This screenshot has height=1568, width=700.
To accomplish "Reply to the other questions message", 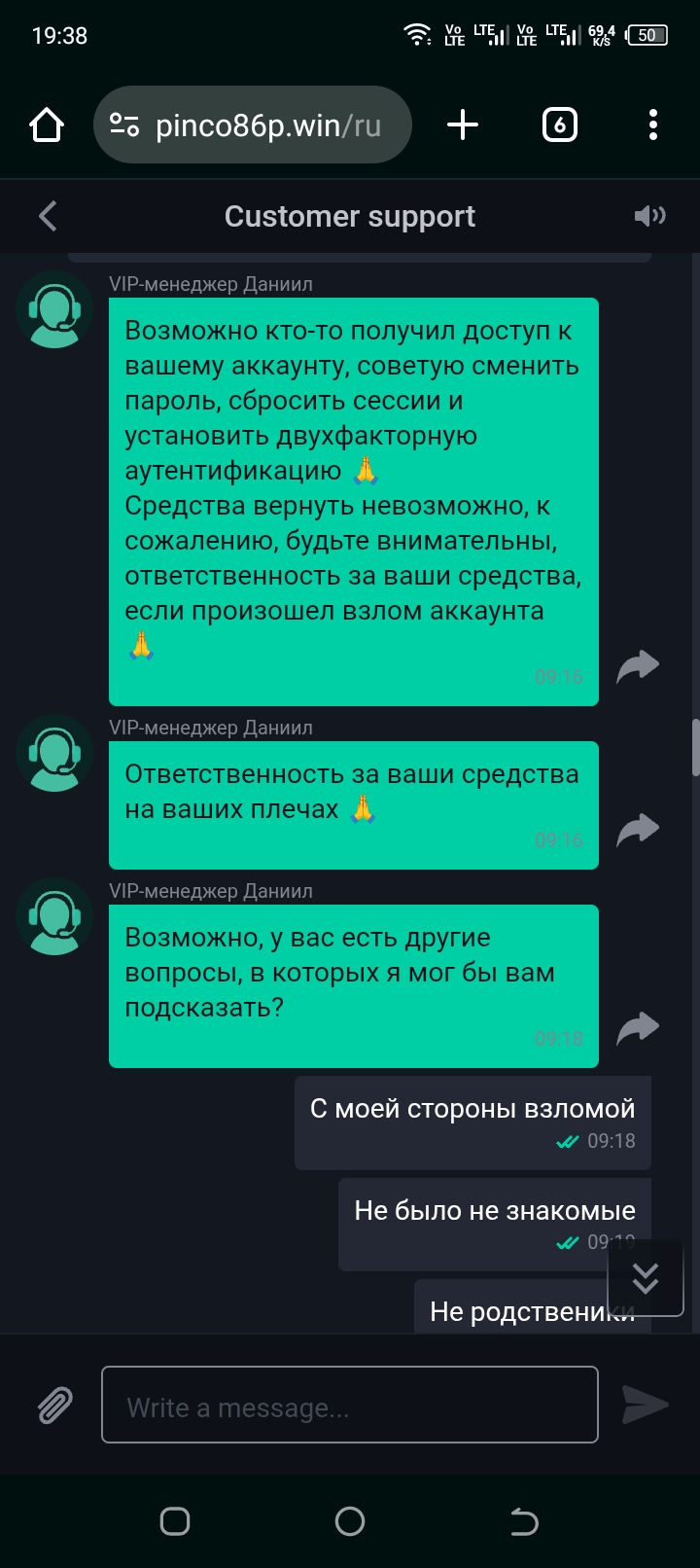I will pos(638,1028).
